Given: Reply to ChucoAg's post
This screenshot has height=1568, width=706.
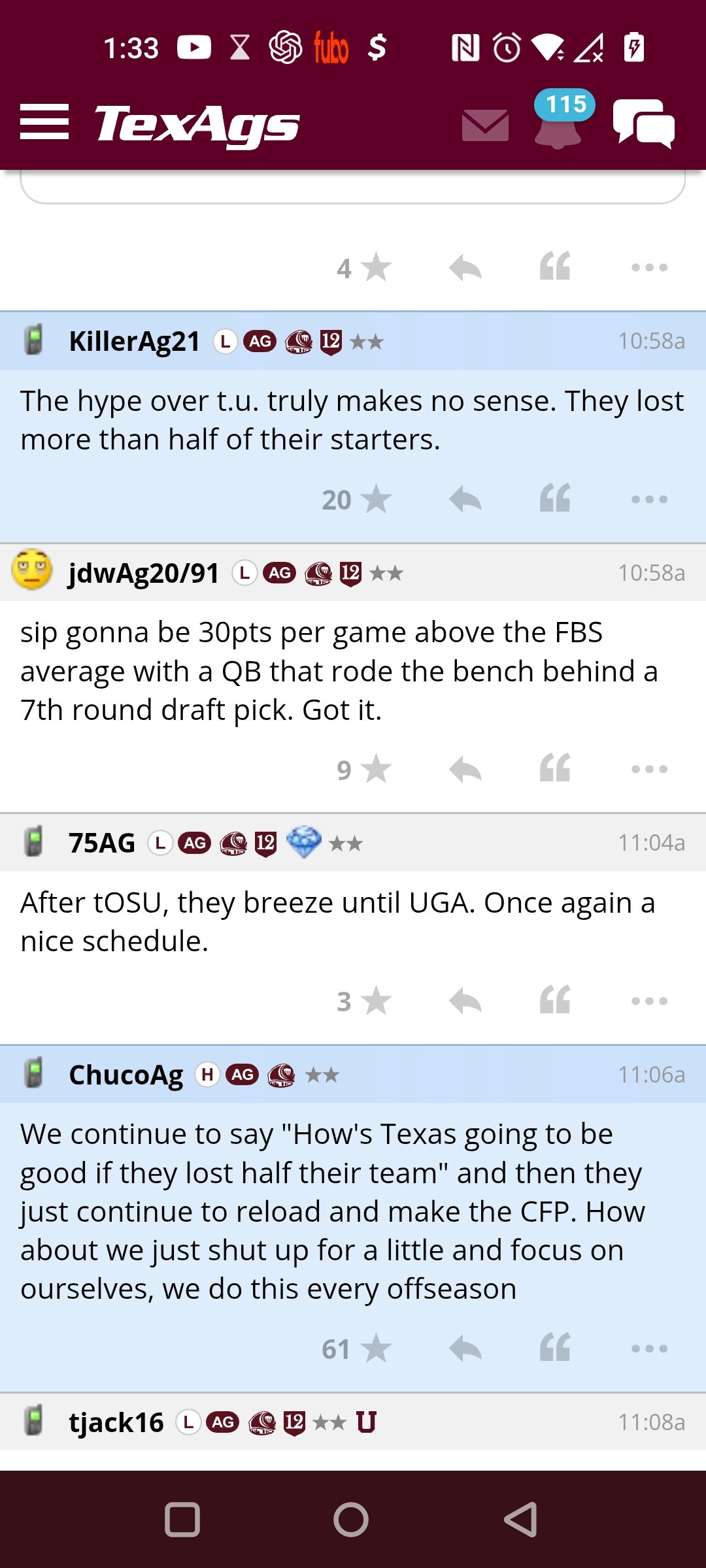Looking at the screenshot, I should tap(465, 1348).
